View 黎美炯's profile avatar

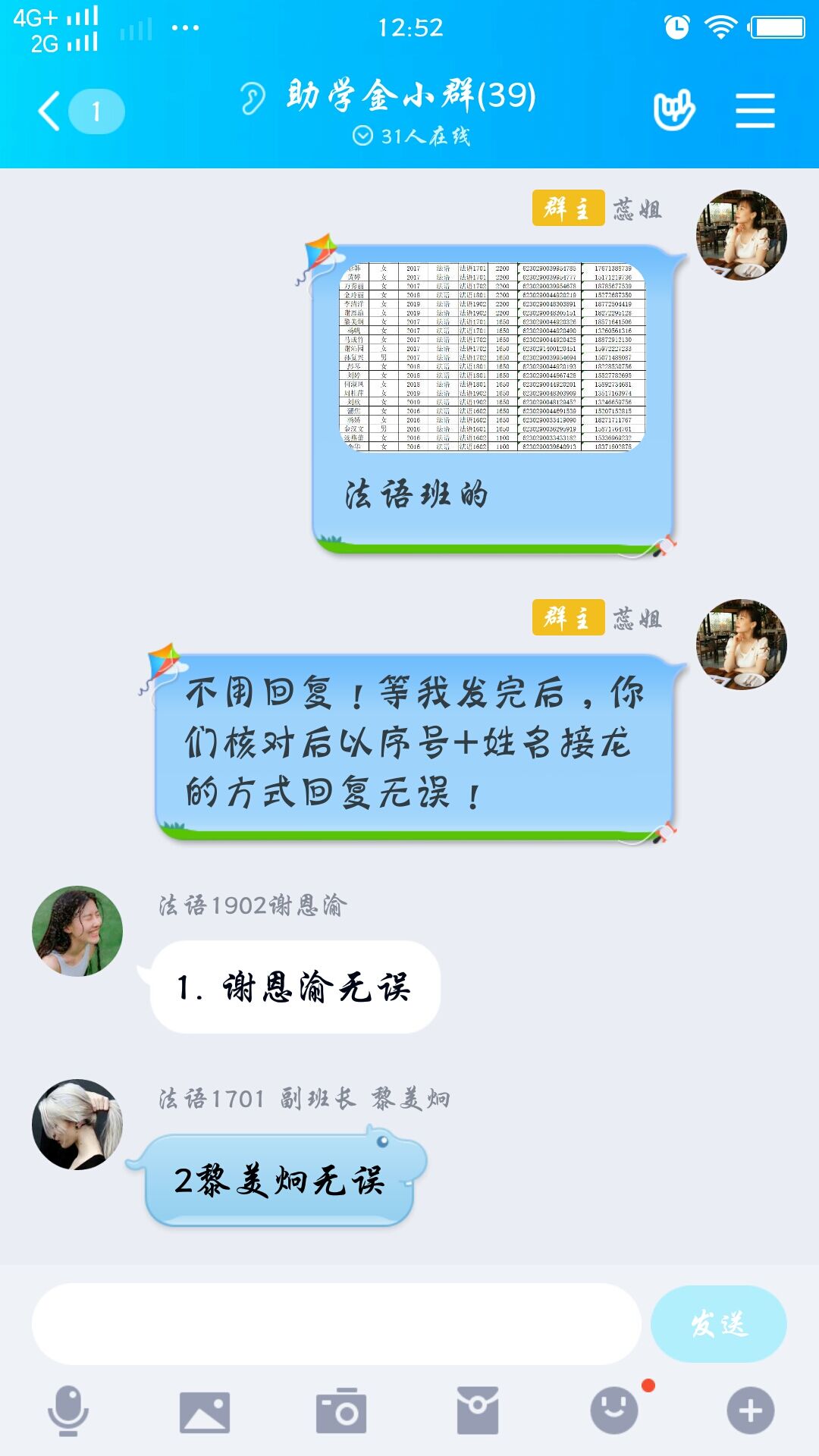(x=77, y=1125)
